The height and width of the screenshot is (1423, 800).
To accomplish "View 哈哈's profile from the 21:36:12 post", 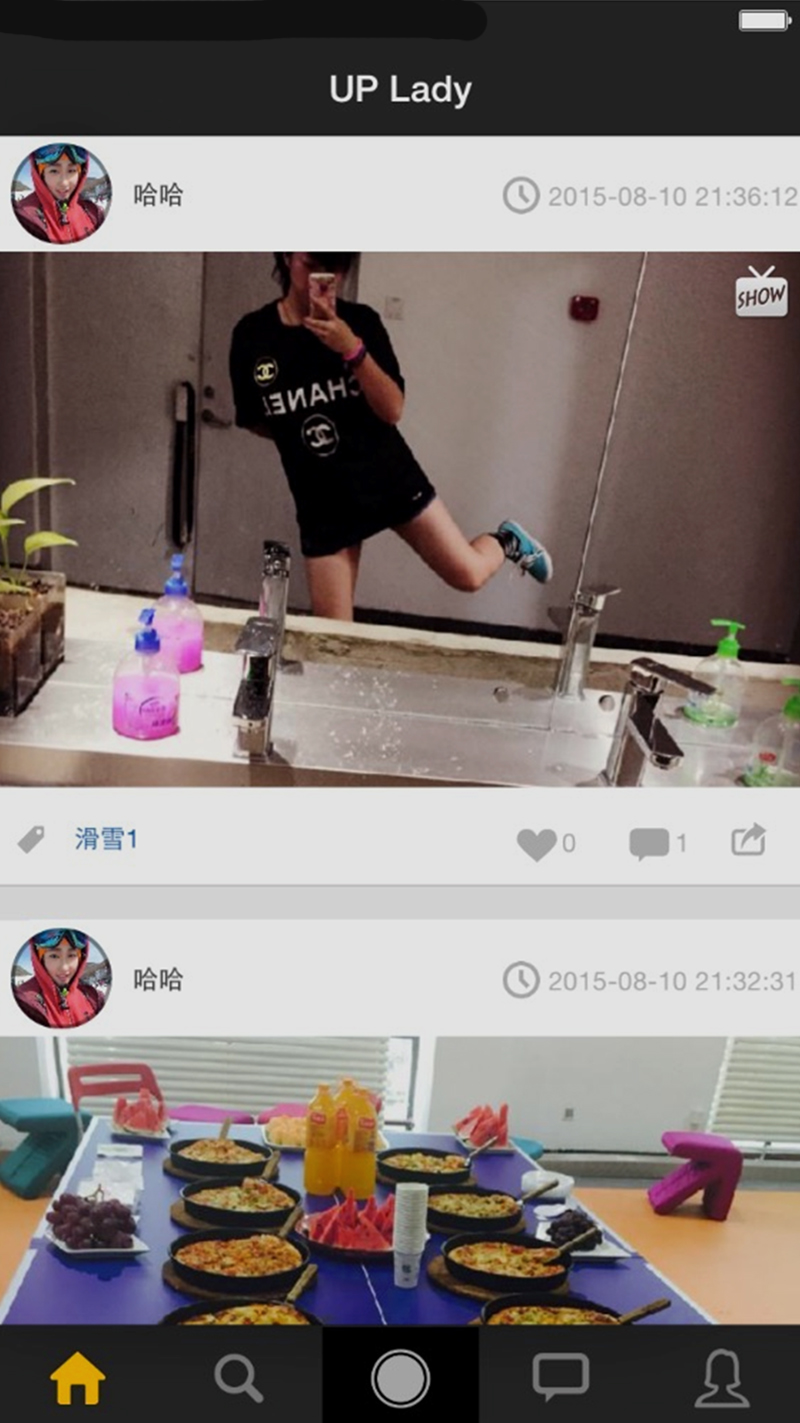I will (x=61, y=194).
